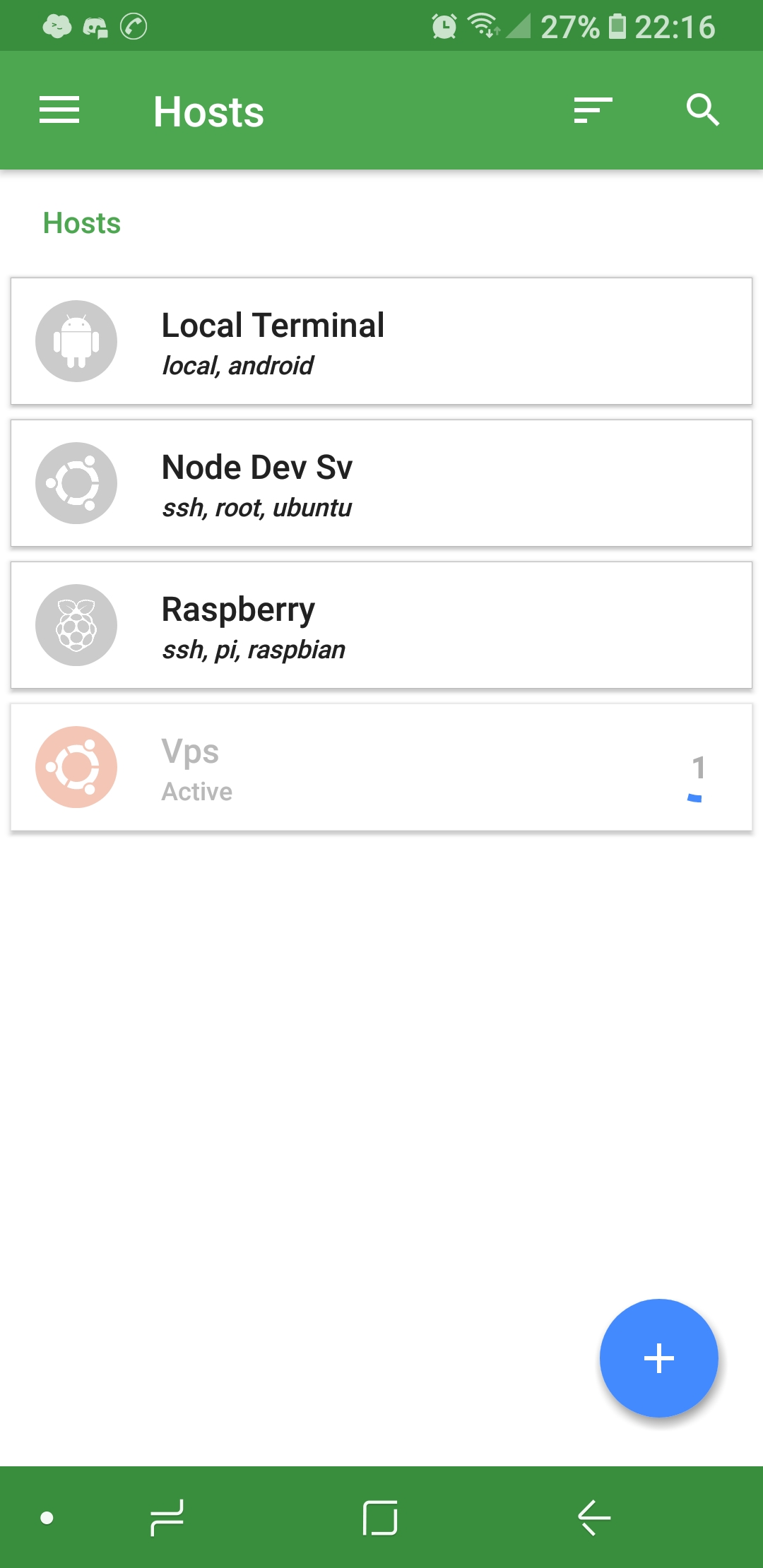The height and width of the screenshot is (1568, 763).
Task: Connect to the Raspberry host
Action: coord(381,626)
